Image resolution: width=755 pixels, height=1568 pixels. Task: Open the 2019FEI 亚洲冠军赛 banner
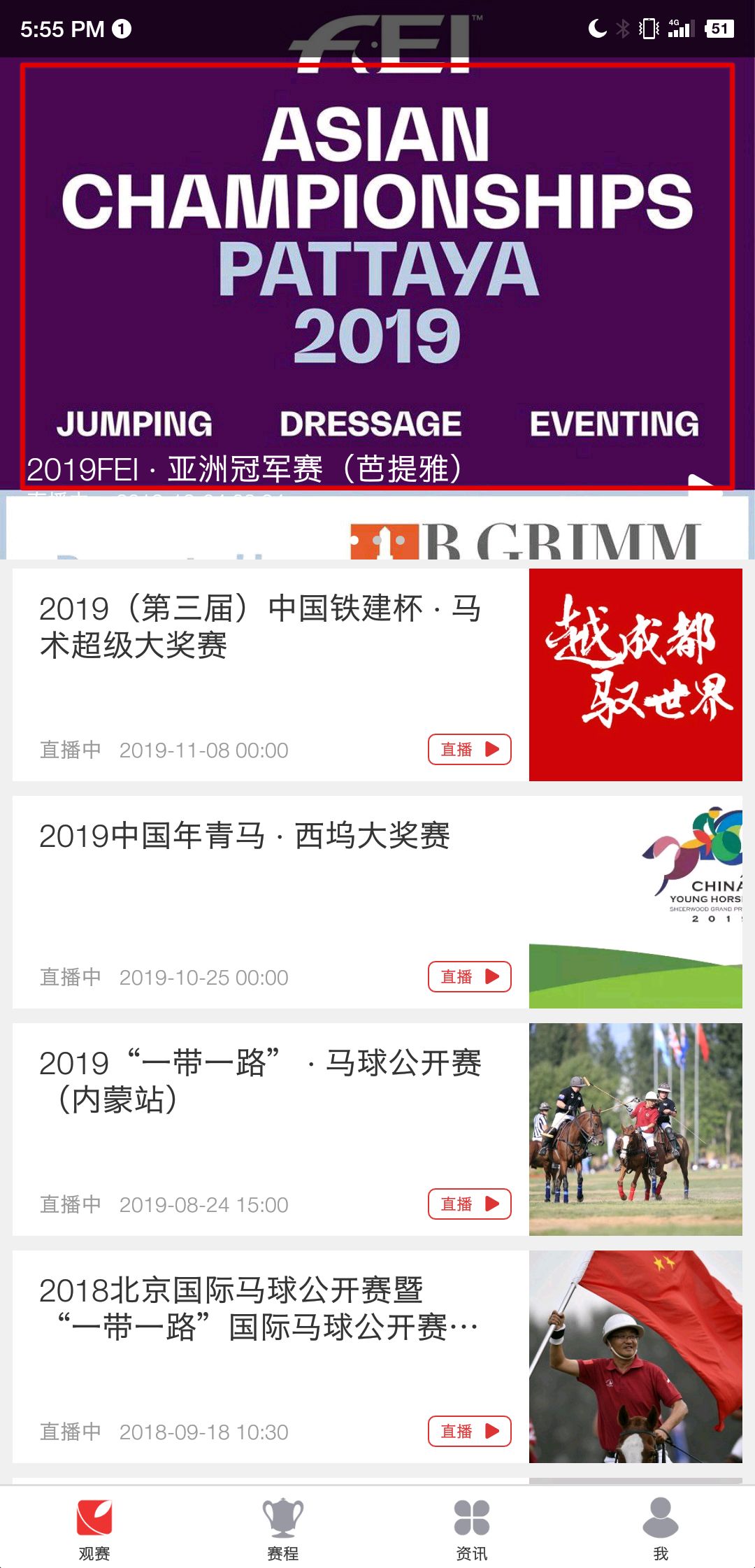point(377,280)
